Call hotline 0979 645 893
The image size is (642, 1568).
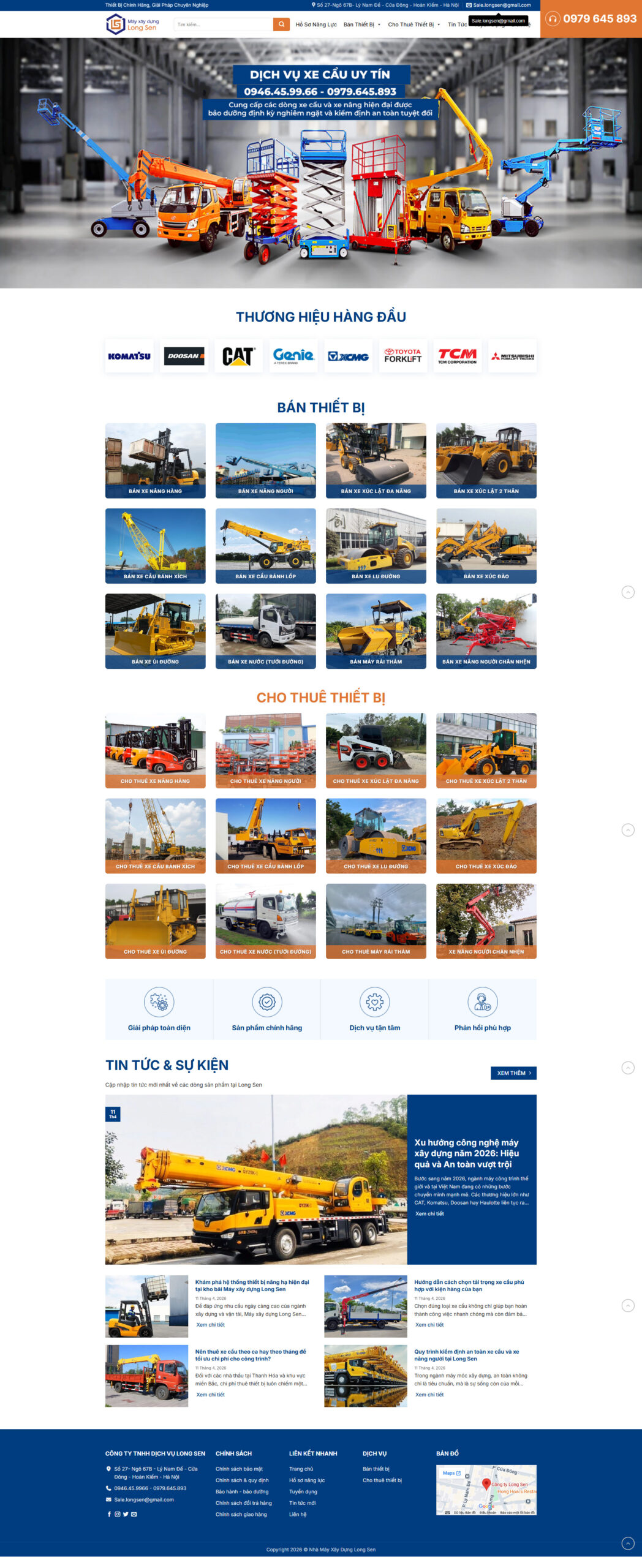coord(591,19)
